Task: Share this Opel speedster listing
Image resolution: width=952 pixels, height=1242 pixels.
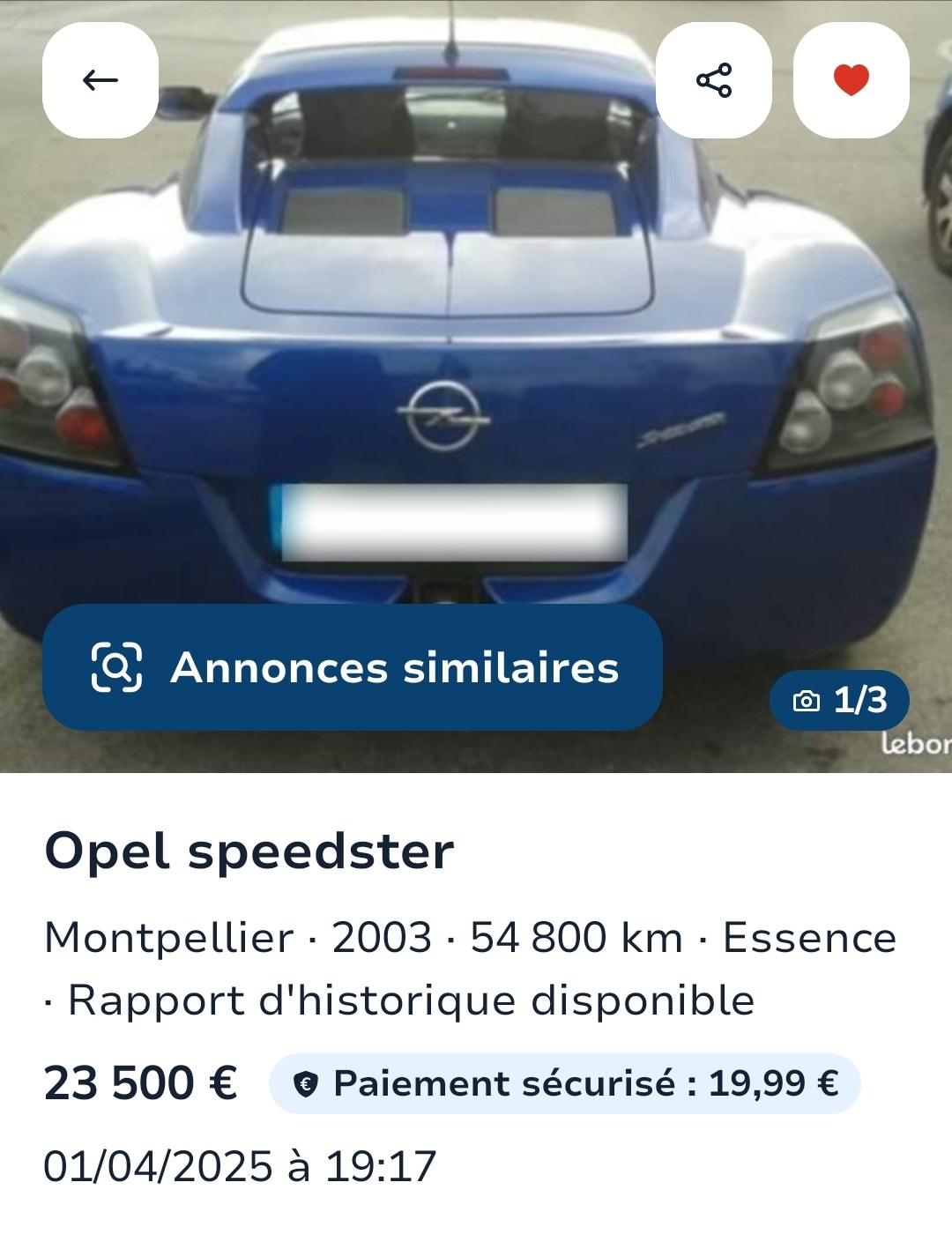Action: point(713,80)
